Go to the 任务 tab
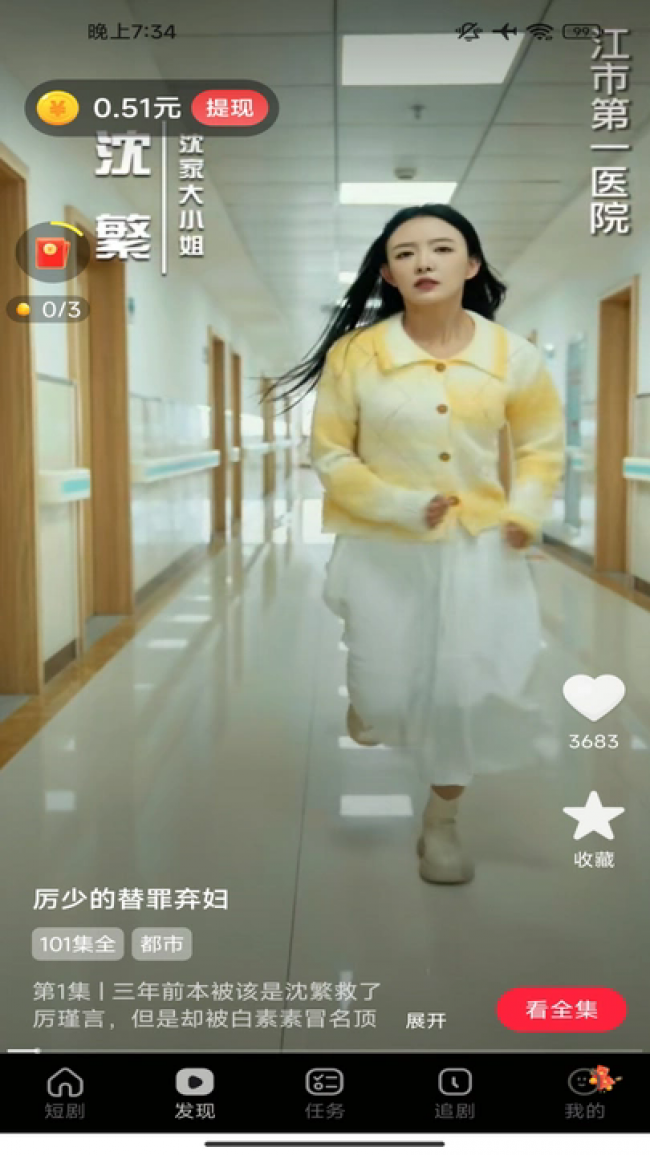Image resolution: width=650 pixels, height=1155 pixels. point(325,1093)
